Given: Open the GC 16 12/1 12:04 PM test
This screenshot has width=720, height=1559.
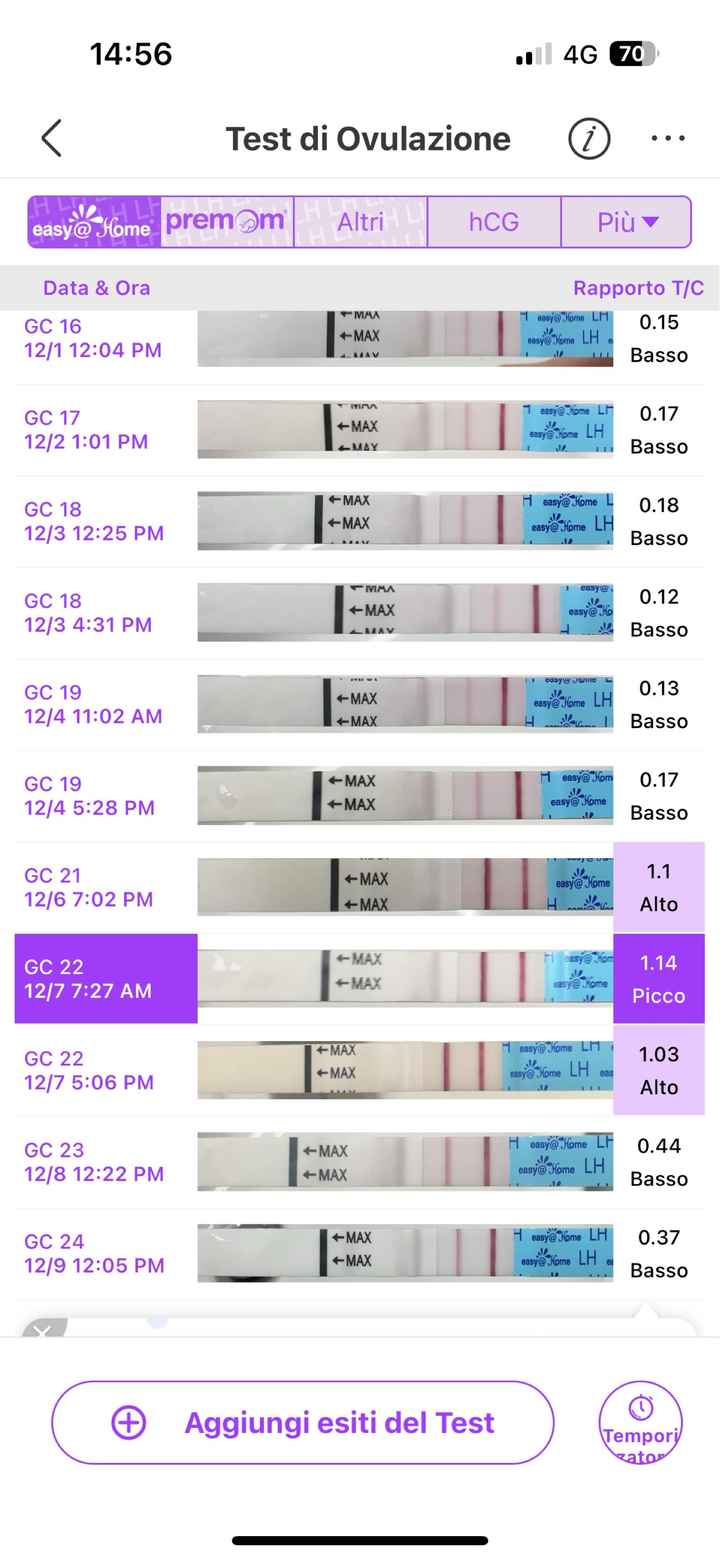Looking at the screenshot, I should [x=360, y=339].
